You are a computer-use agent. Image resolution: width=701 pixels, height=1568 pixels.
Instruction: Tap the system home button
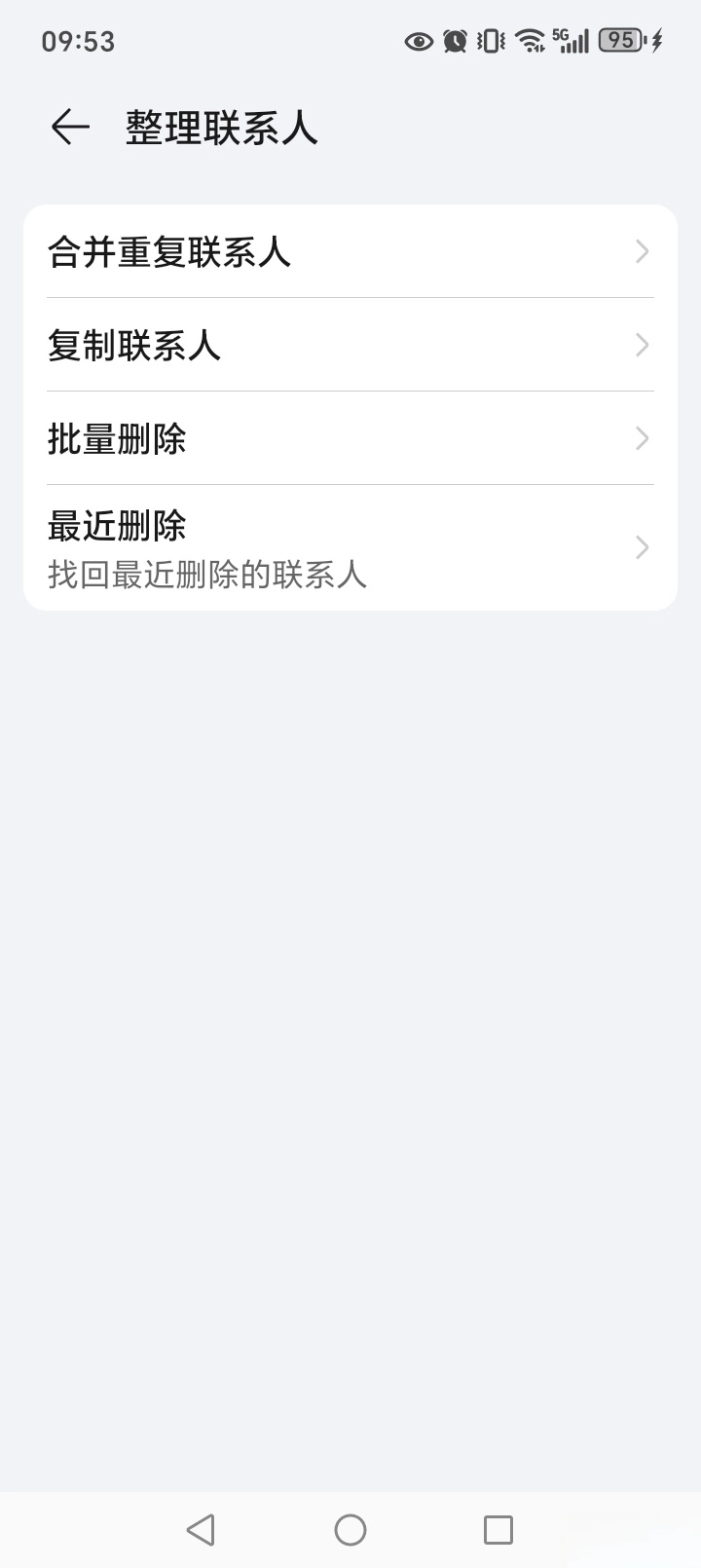tap(350, 1529)
